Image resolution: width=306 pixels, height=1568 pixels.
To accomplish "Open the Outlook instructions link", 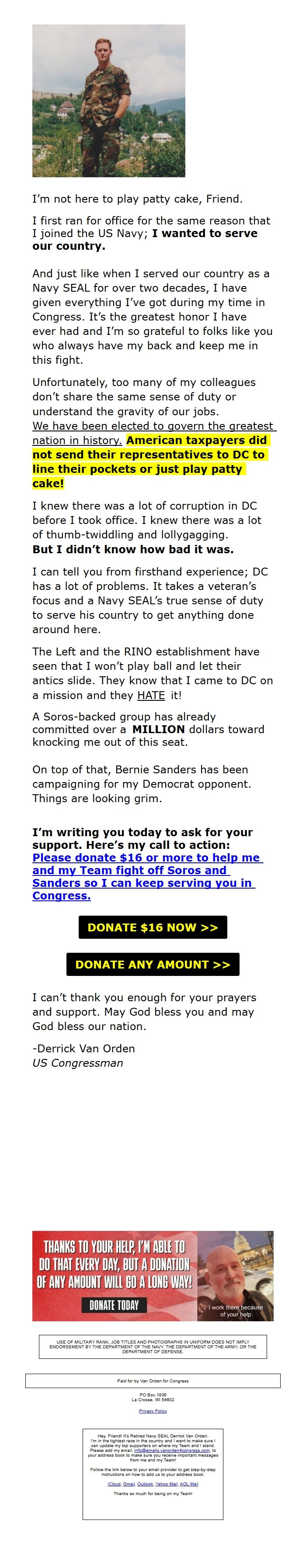I will (145, 1484).
